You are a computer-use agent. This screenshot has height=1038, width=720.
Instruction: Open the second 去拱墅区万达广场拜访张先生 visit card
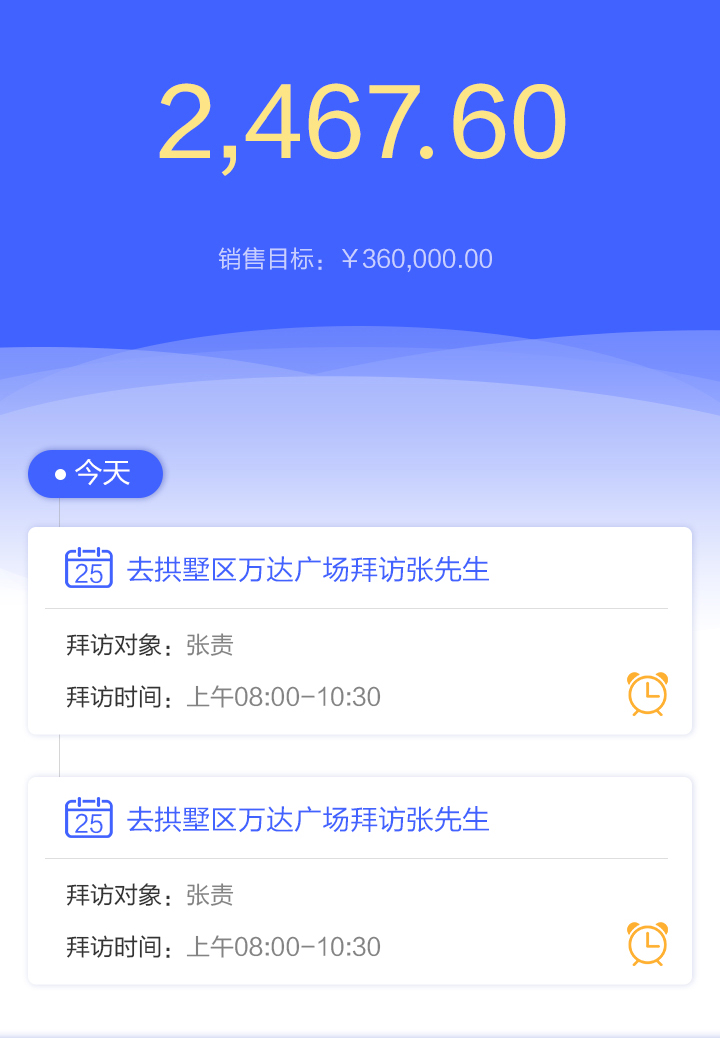308,820
